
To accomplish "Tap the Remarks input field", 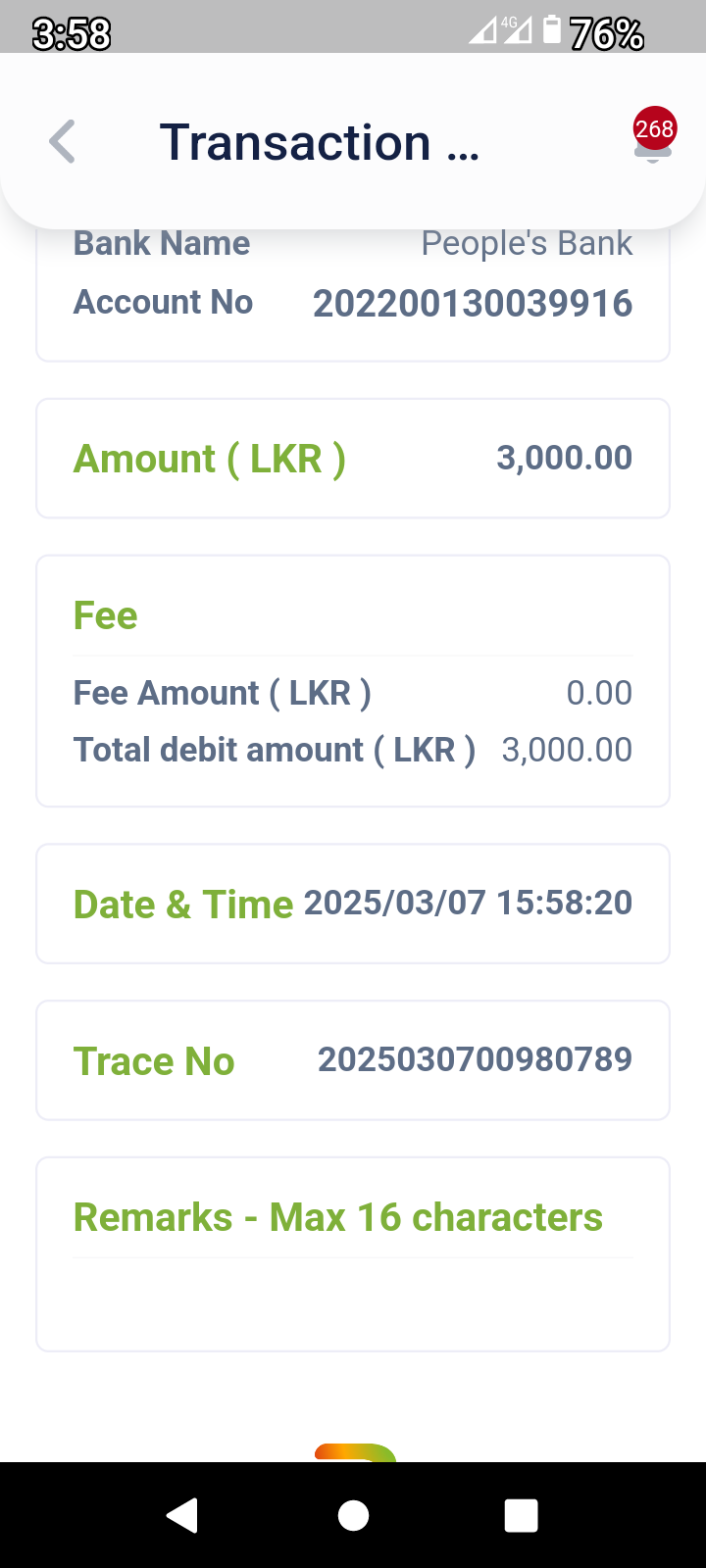I will click(x=353, y=1298).
